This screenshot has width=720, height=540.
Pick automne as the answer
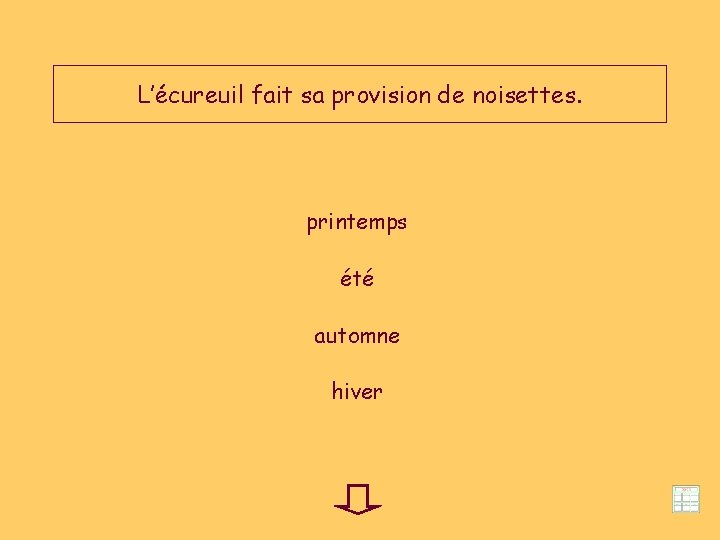357,336
